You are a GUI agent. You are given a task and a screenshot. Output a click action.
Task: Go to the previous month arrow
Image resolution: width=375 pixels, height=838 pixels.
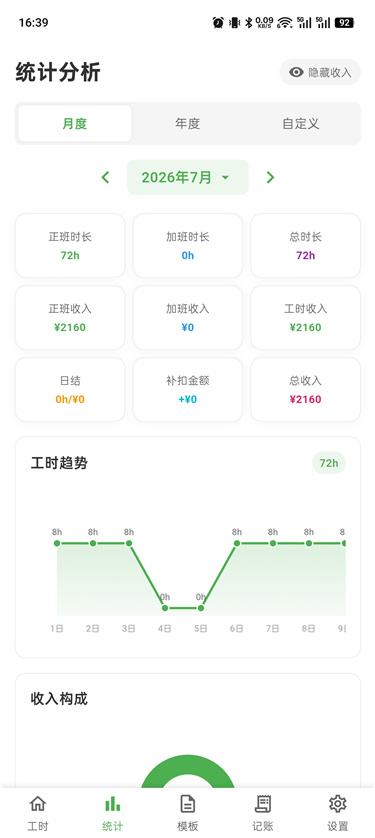[105, 177]
